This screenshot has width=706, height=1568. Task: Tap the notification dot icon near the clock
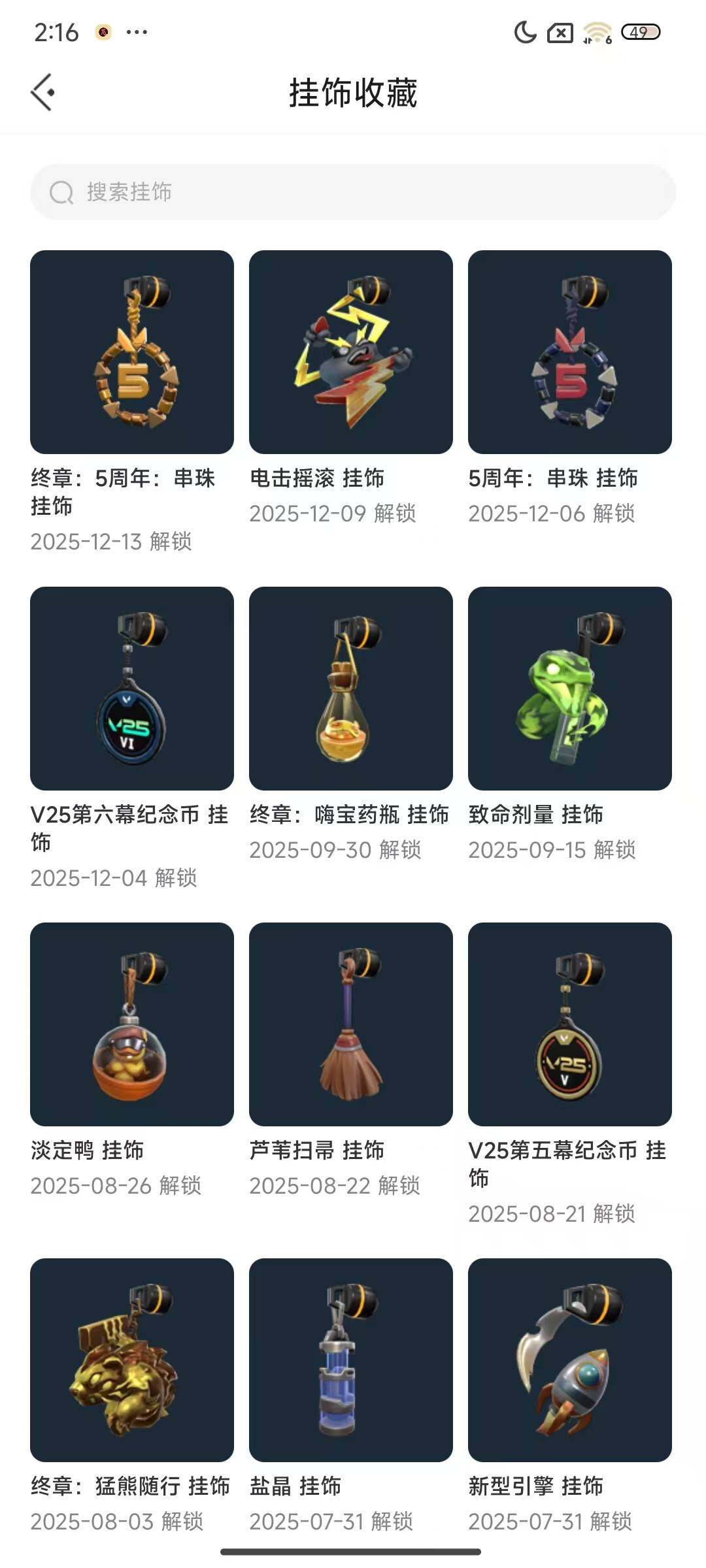101,31
